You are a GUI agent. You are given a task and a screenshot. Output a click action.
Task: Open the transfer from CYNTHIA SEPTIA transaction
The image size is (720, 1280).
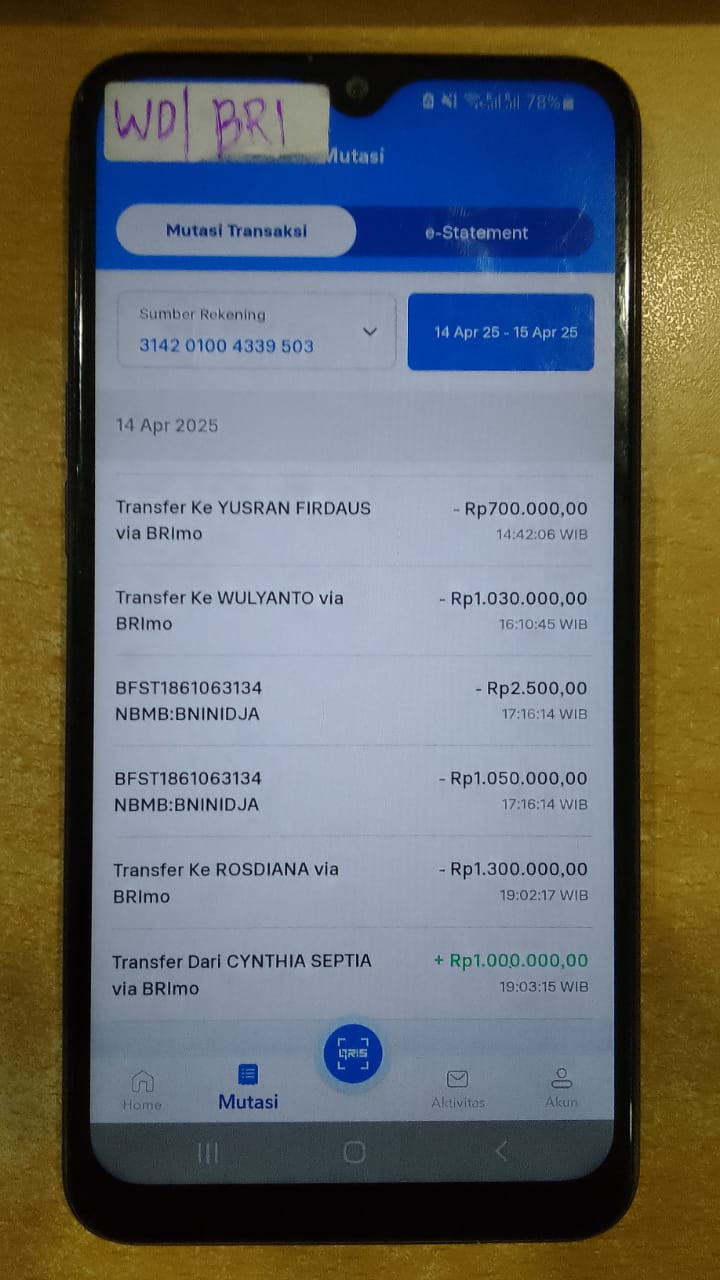351,974
